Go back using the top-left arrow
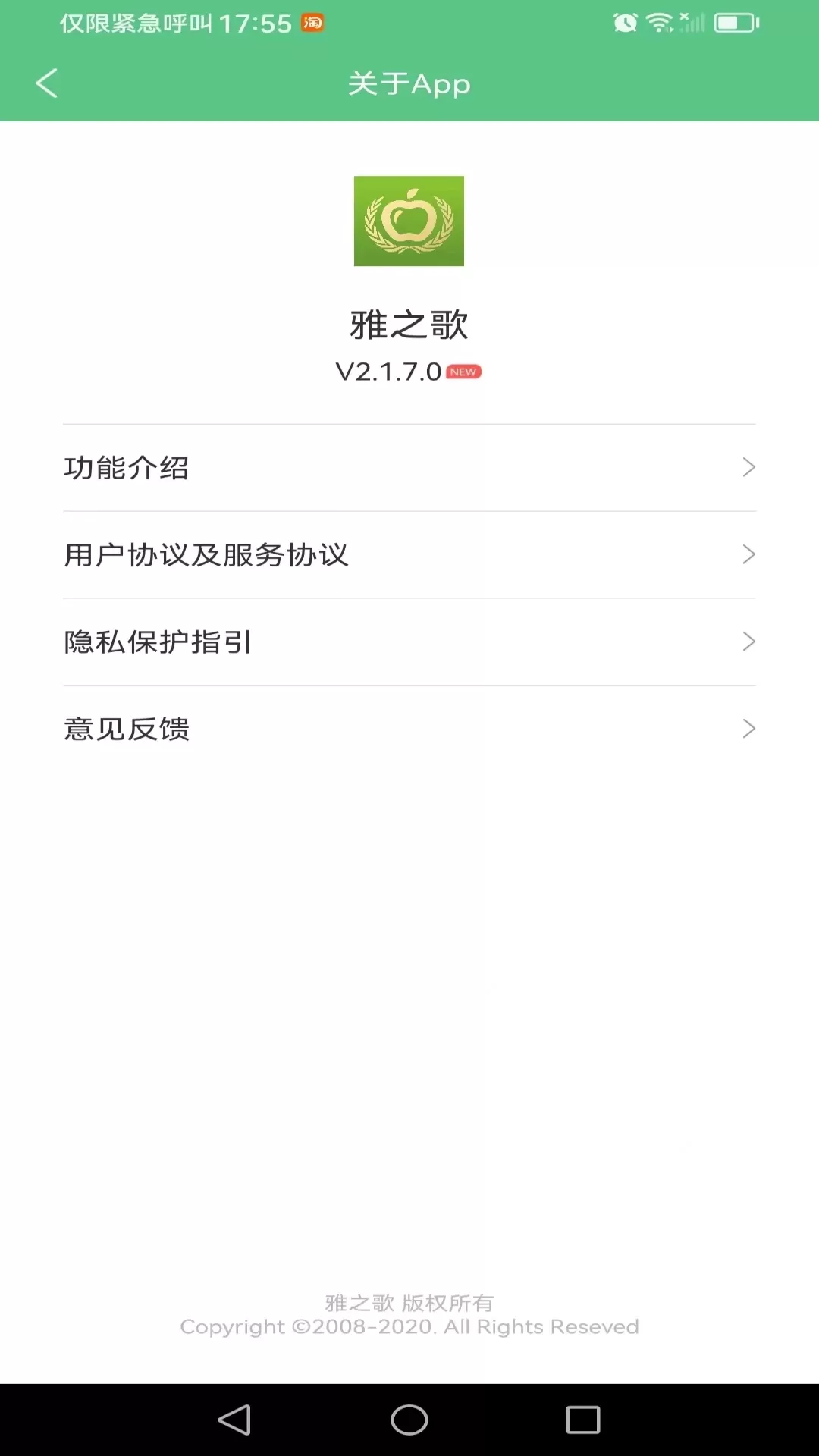This screenshot has height=1456, width=819. (46, 83)
